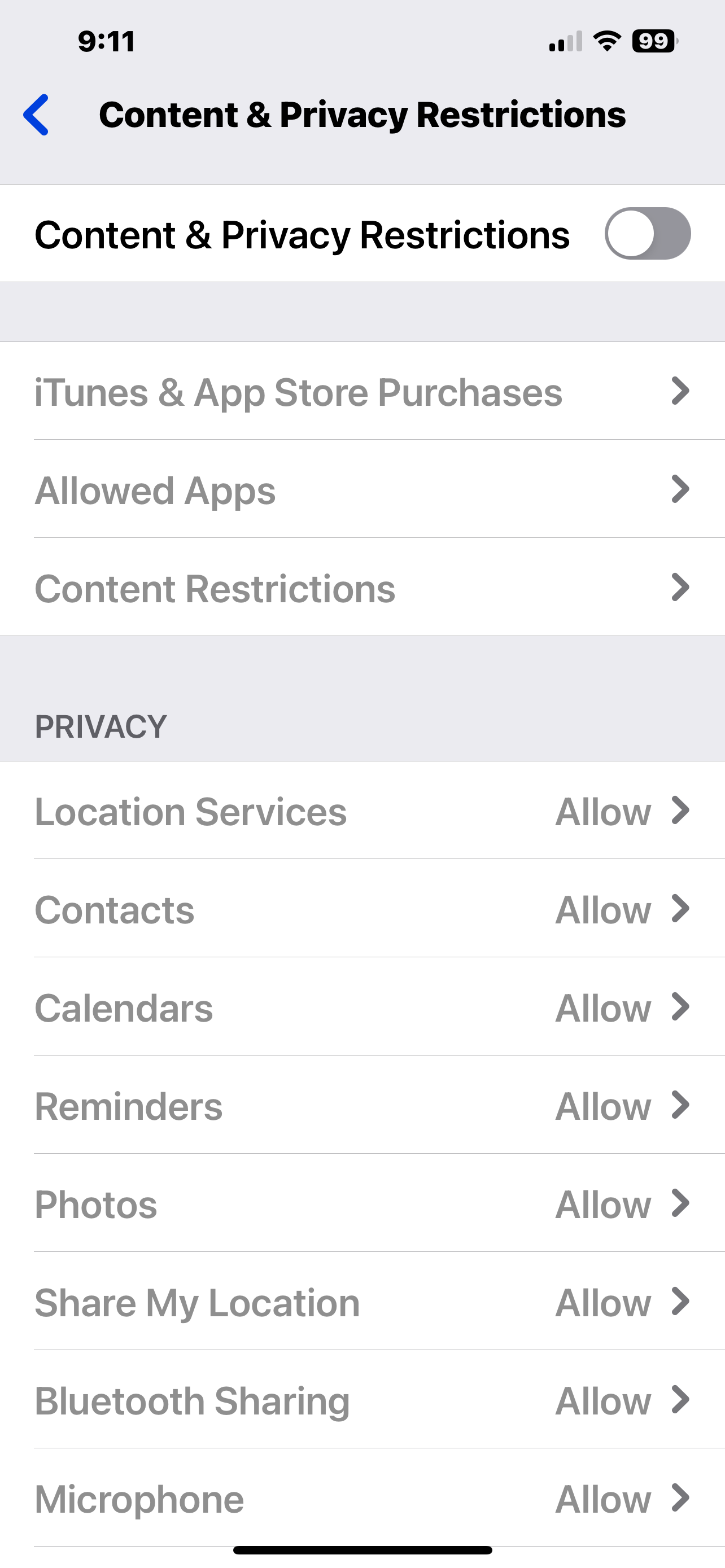Open the Allowed Apps row
725x1568 pixels.
coord(362,490)
